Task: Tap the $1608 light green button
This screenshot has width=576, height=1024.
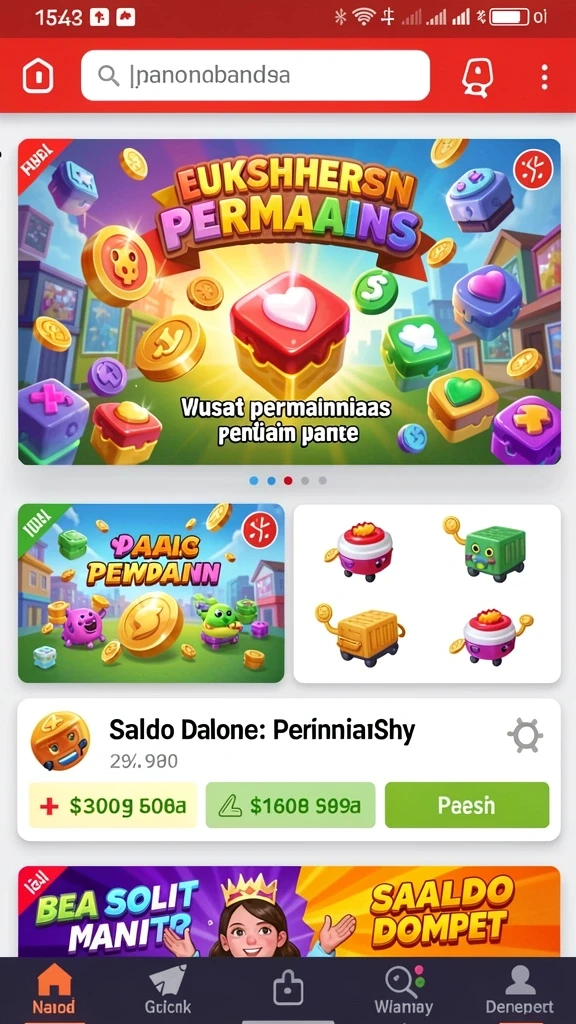Action: pos(291,805)
